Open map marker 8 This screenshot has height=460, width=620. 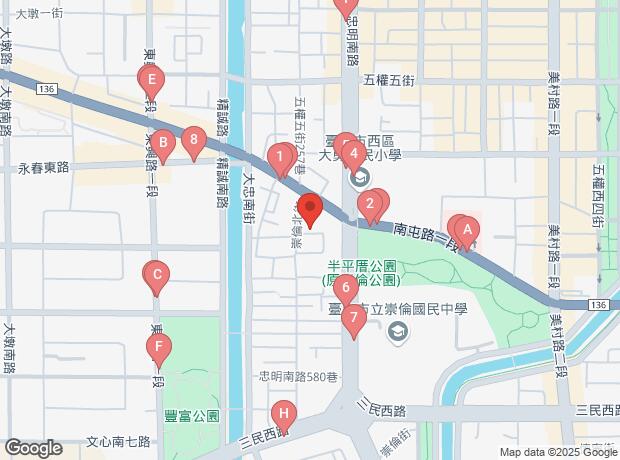194,141
